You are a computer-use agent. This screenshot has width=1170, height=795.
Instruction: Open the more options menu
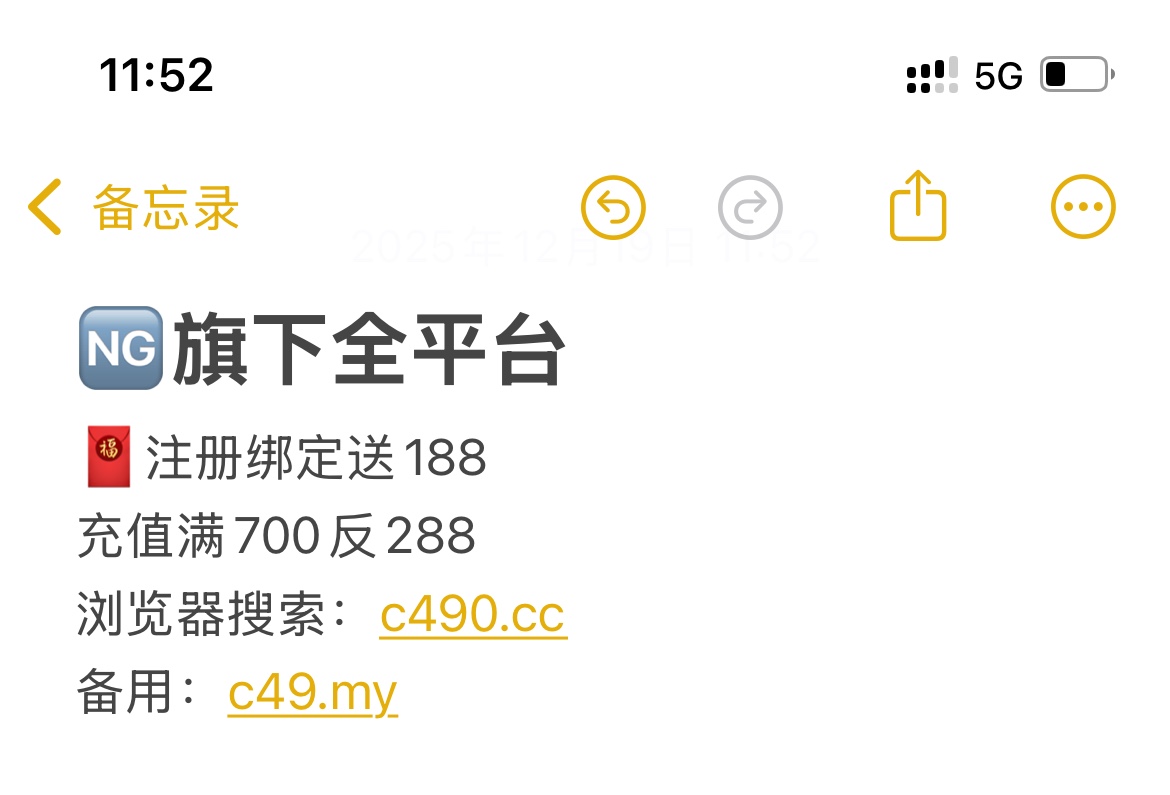point(1083,208)
